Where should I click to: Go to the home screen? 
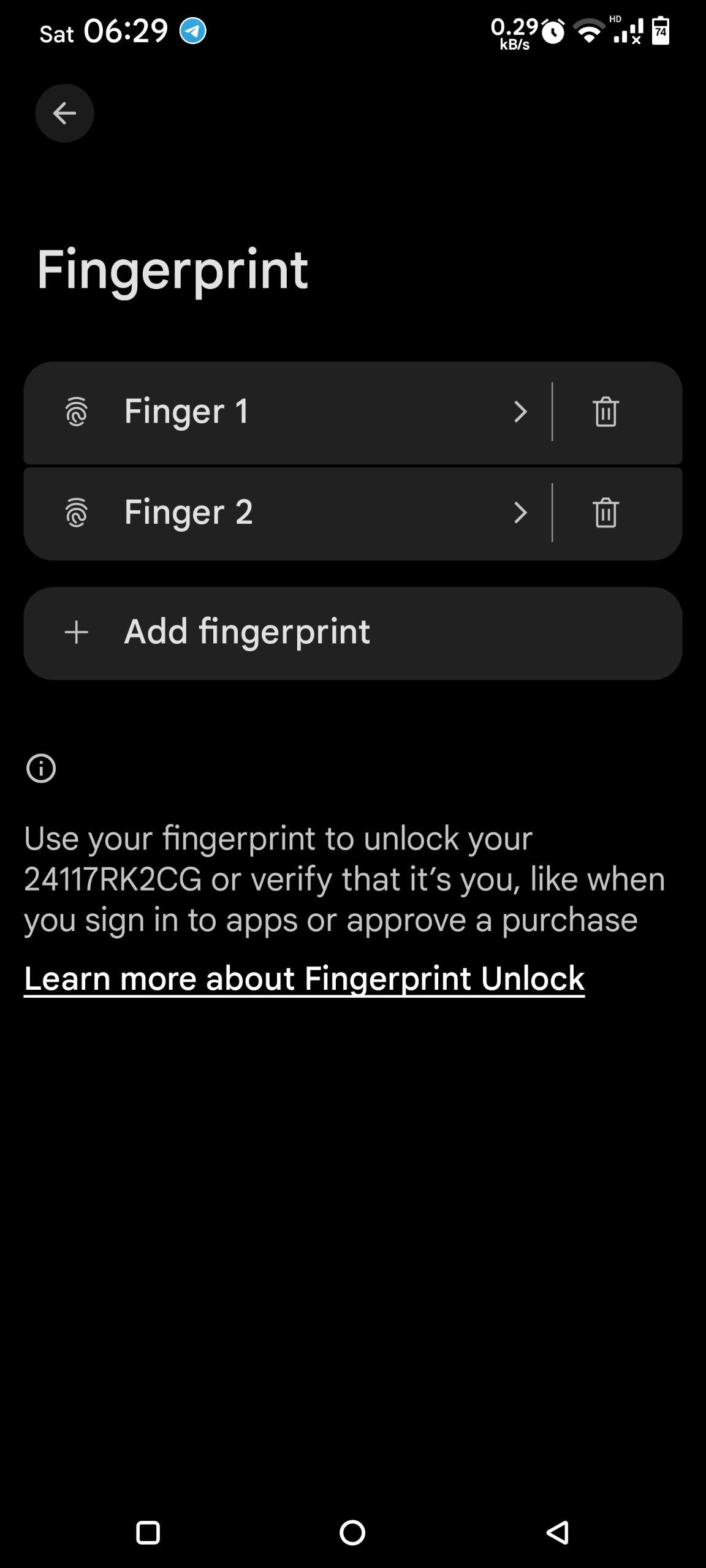pyautogui.click(x=352, y=1532)
